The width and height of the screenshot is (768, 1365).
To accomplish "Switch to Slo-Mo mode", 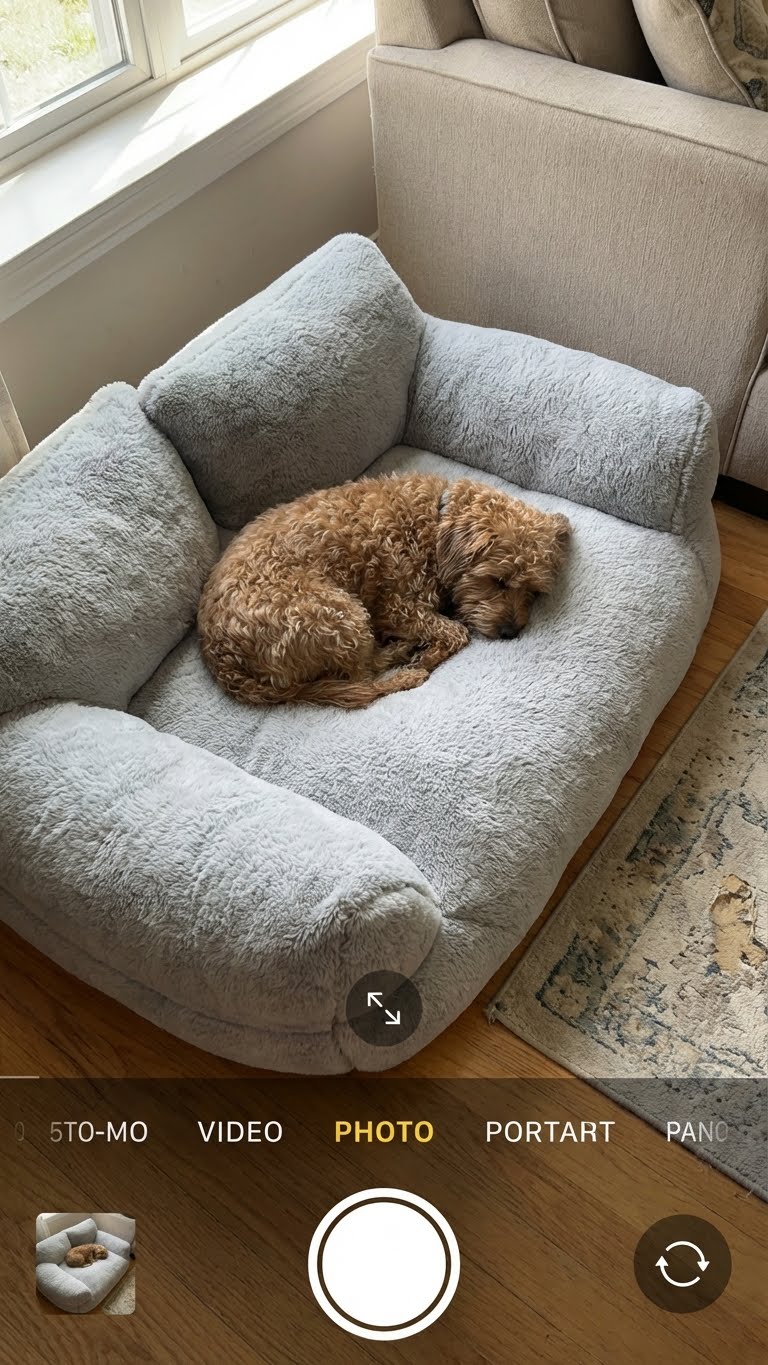I will (x=98, y=1132).
